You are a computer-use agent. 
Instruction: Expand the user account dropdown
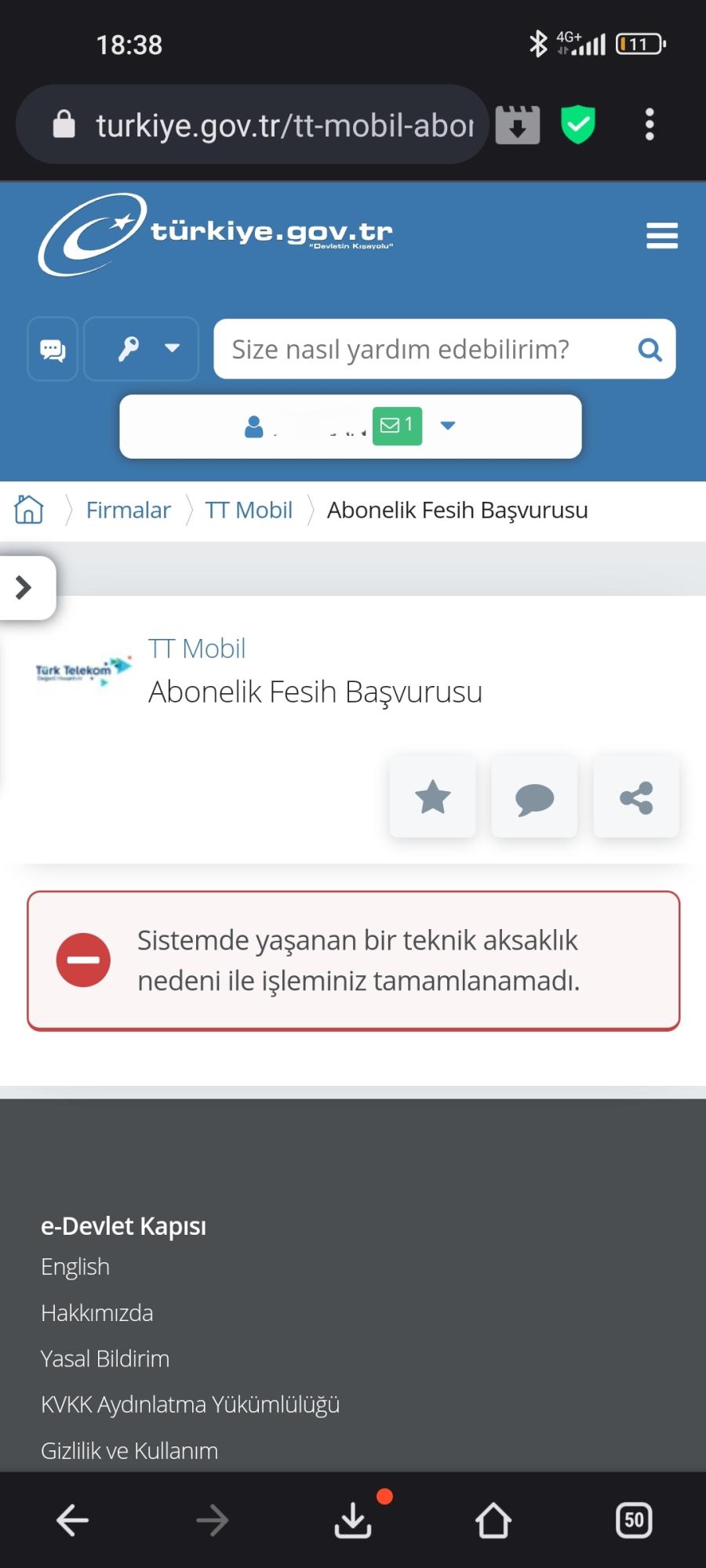447,426
